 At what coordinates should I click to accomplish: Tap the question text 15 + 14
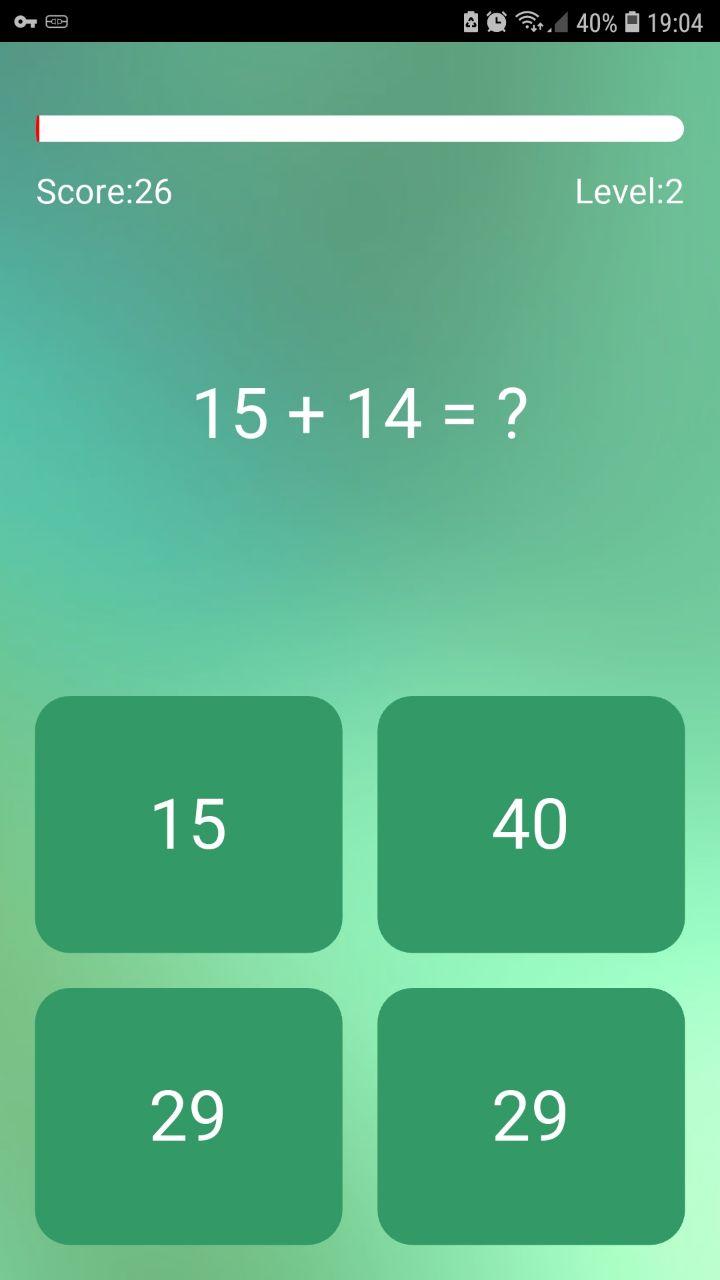[x=310, y=411]
